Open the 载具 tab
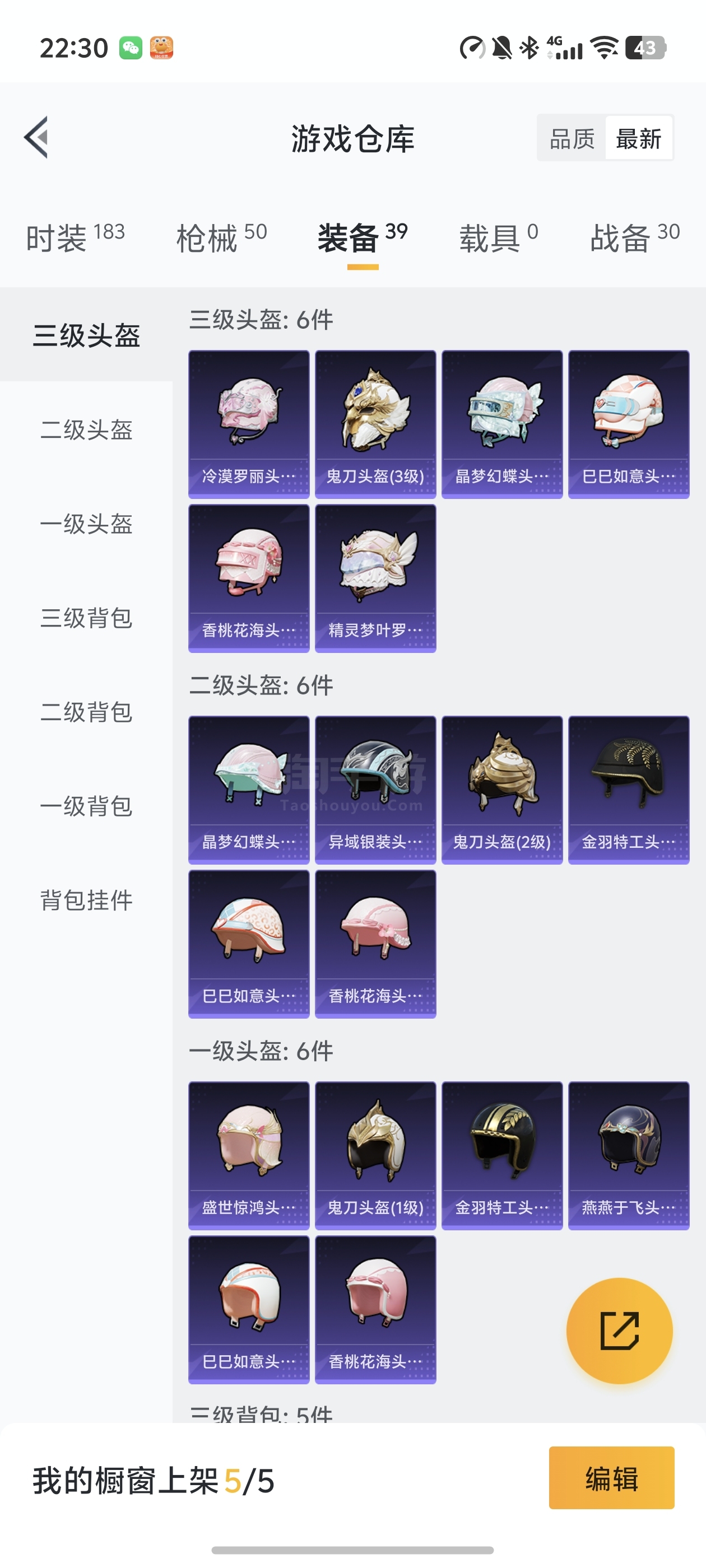Image resolution: width=706 pixels, height=1568 pixels. [498, 237]
